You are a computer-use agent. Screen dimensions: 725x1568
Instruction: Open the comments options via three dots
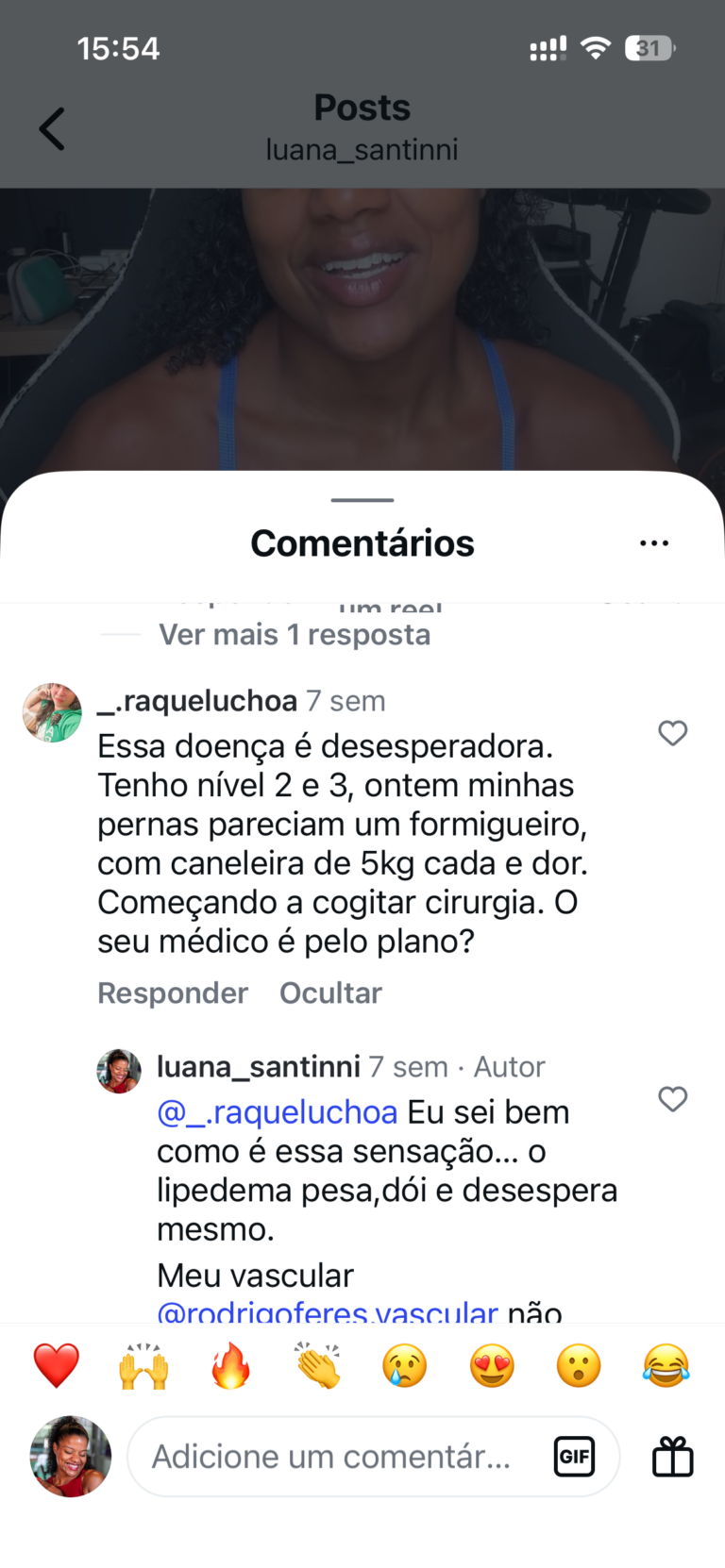[x=654, y=542]
